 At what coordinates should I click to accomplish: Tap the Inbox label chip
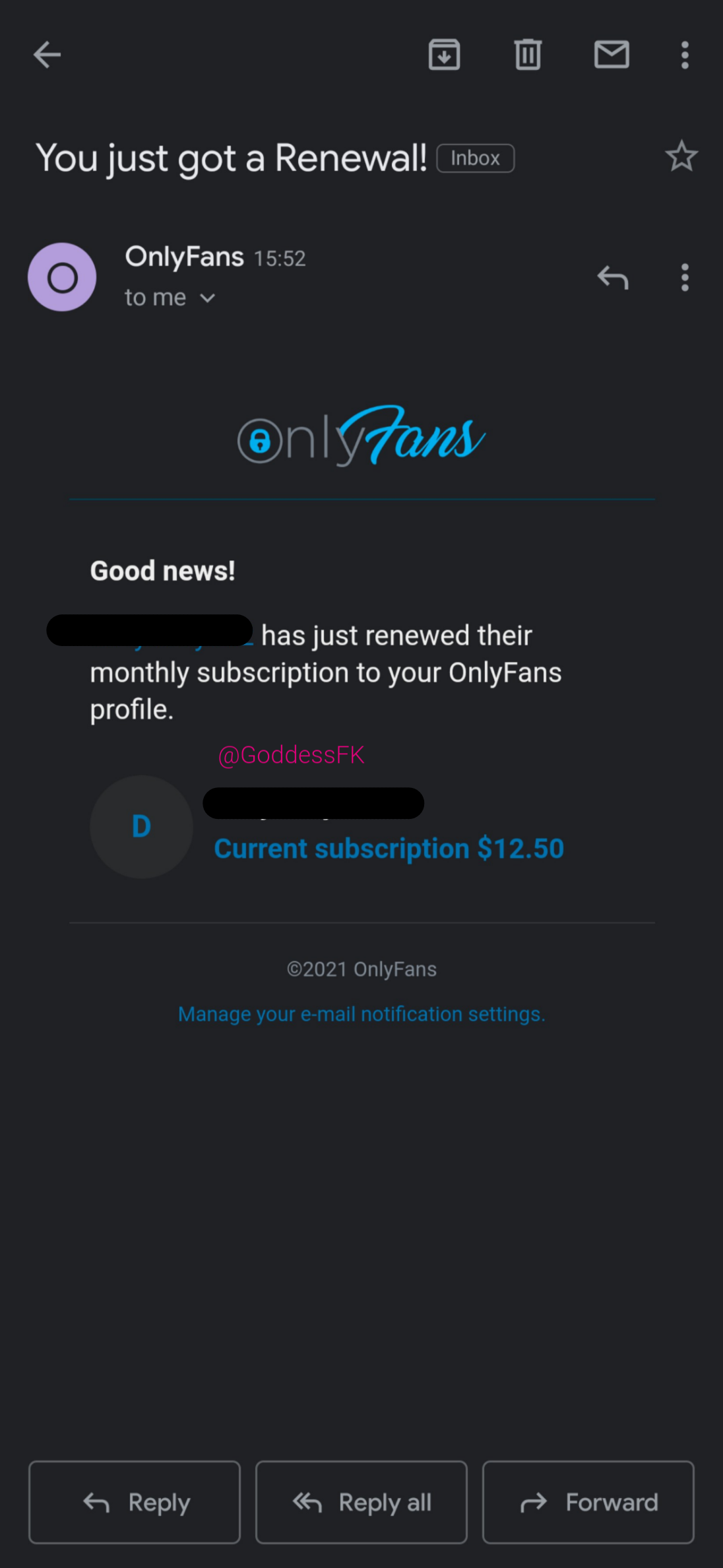pyautogui.click(x=475, y=158)
